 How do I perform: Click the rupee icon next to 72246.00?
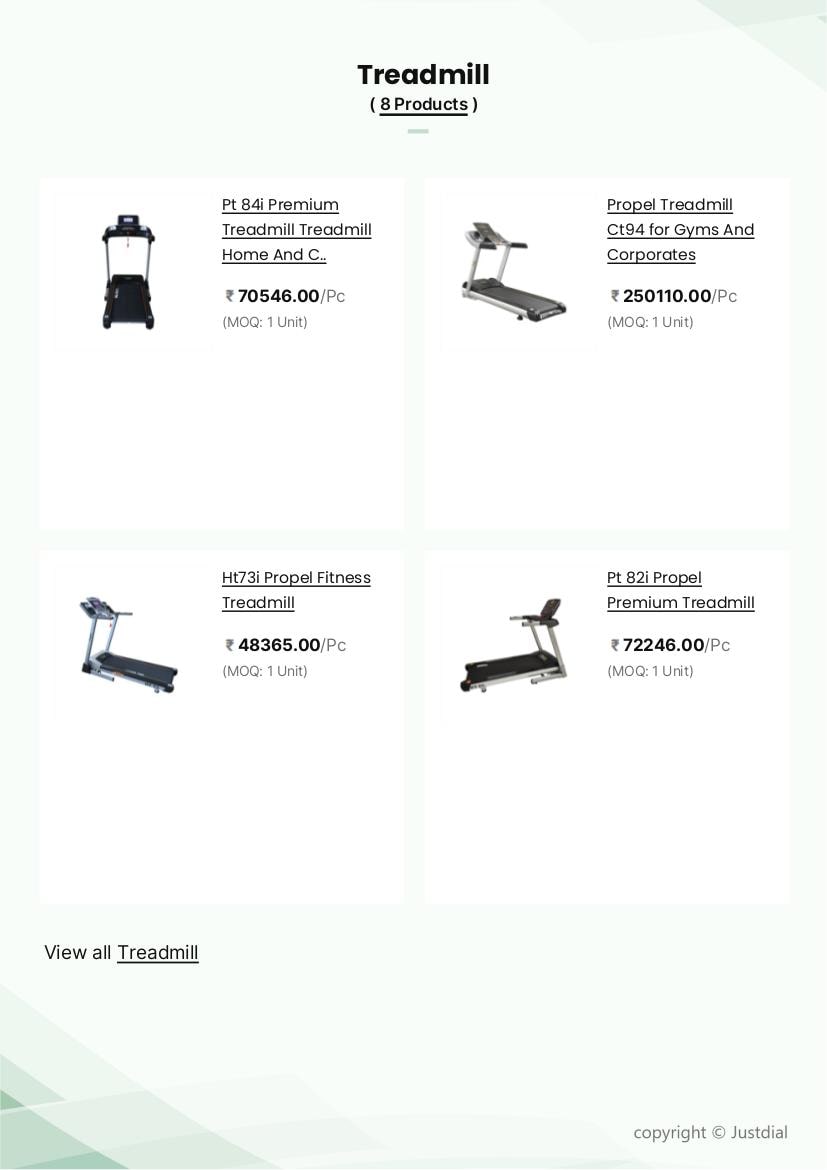(x=613, y=645)
